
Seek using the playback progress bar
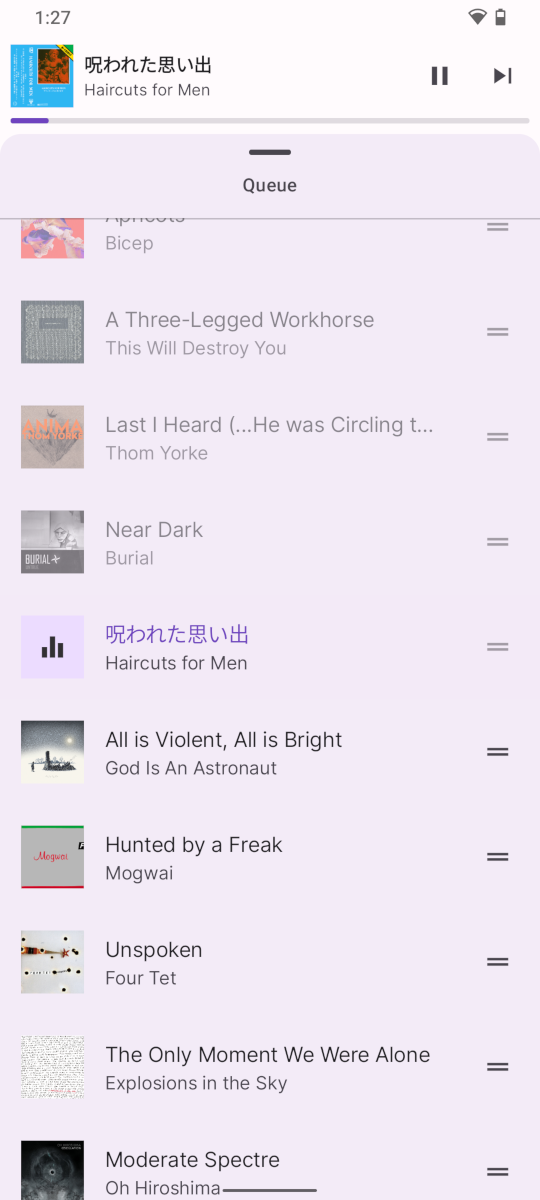[x=270, y=121]
